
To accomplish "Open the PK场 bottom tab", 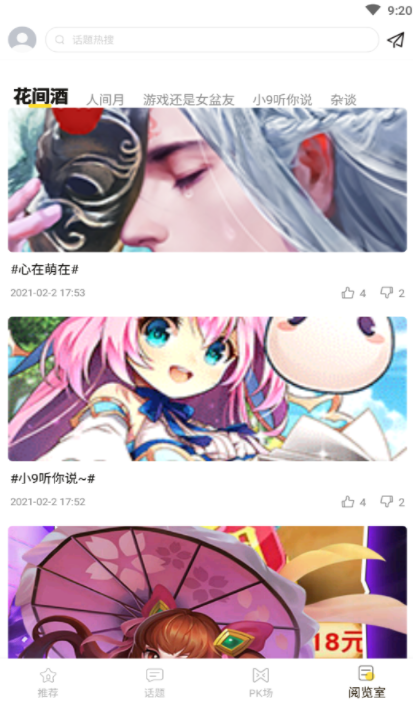I will click(261, 682).
